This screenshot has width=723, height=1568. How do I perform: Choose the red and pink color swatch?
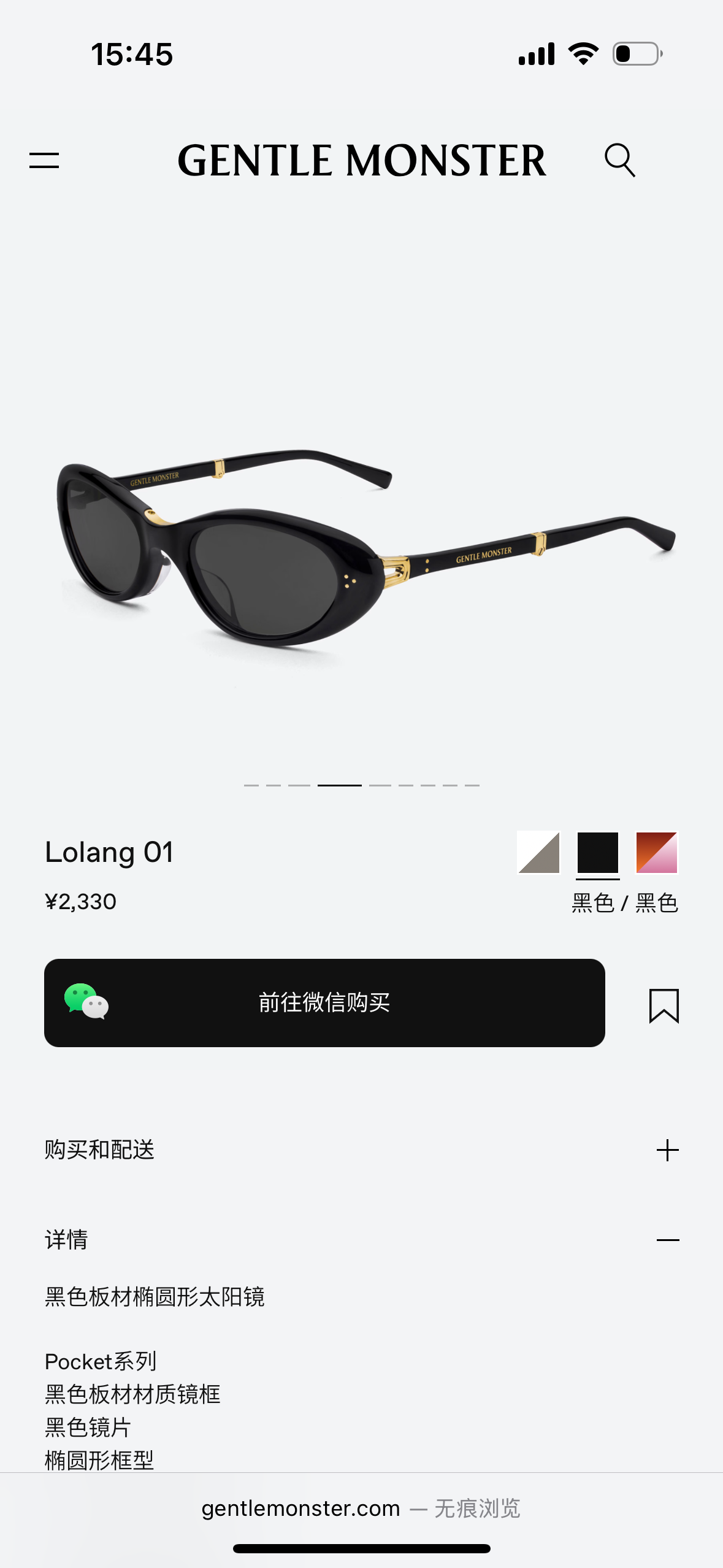click(x=656, y=852)
